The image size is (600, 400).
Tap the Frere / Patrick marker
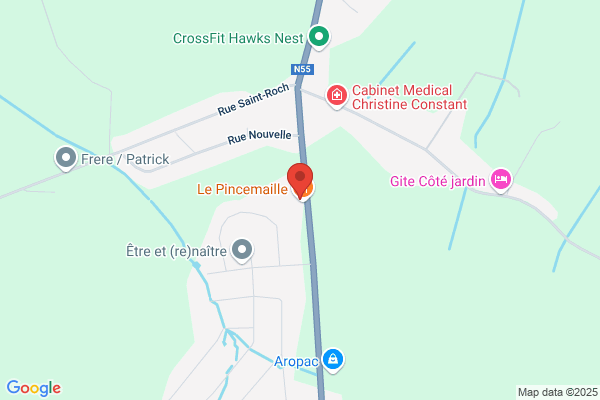pyautogui.click(x=66, y=158)
